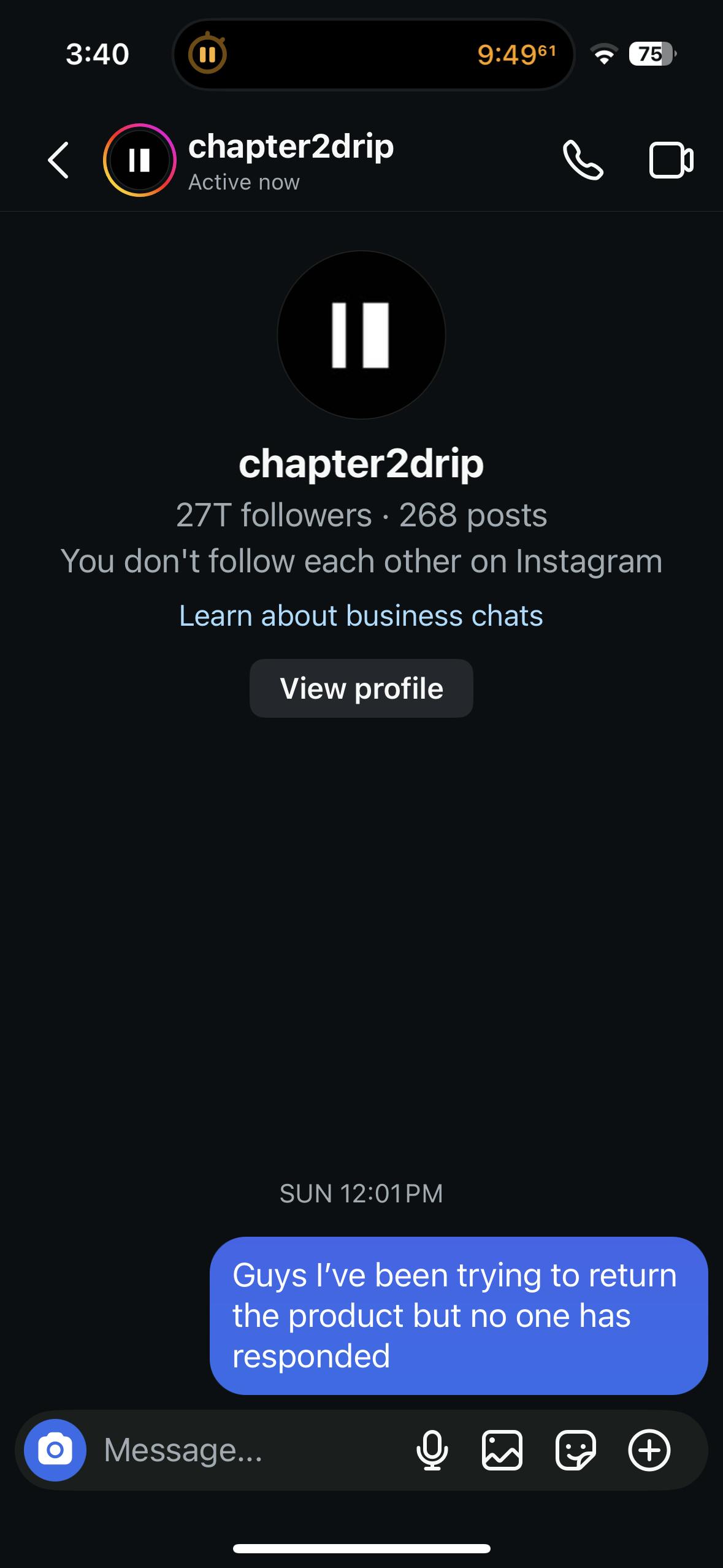Open Learn about business chats link
723x1568 pixels.
click(361, 615)
